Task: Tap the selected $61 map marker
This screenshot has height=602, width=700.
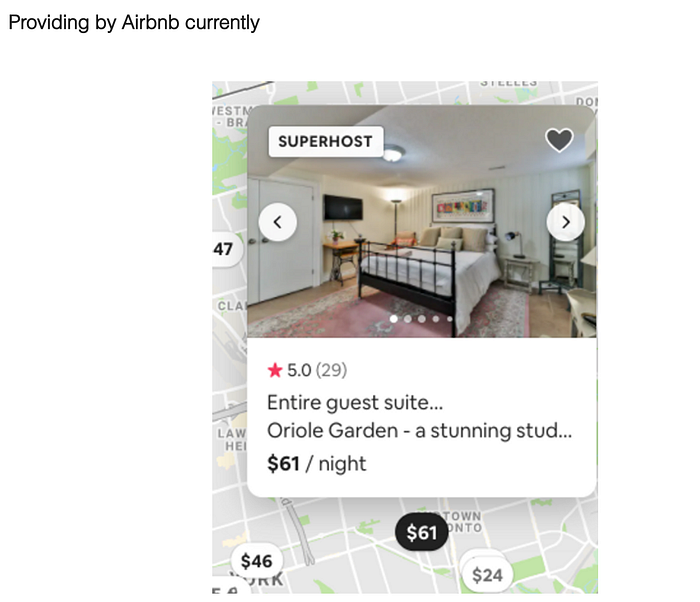Action: (421, 532)
